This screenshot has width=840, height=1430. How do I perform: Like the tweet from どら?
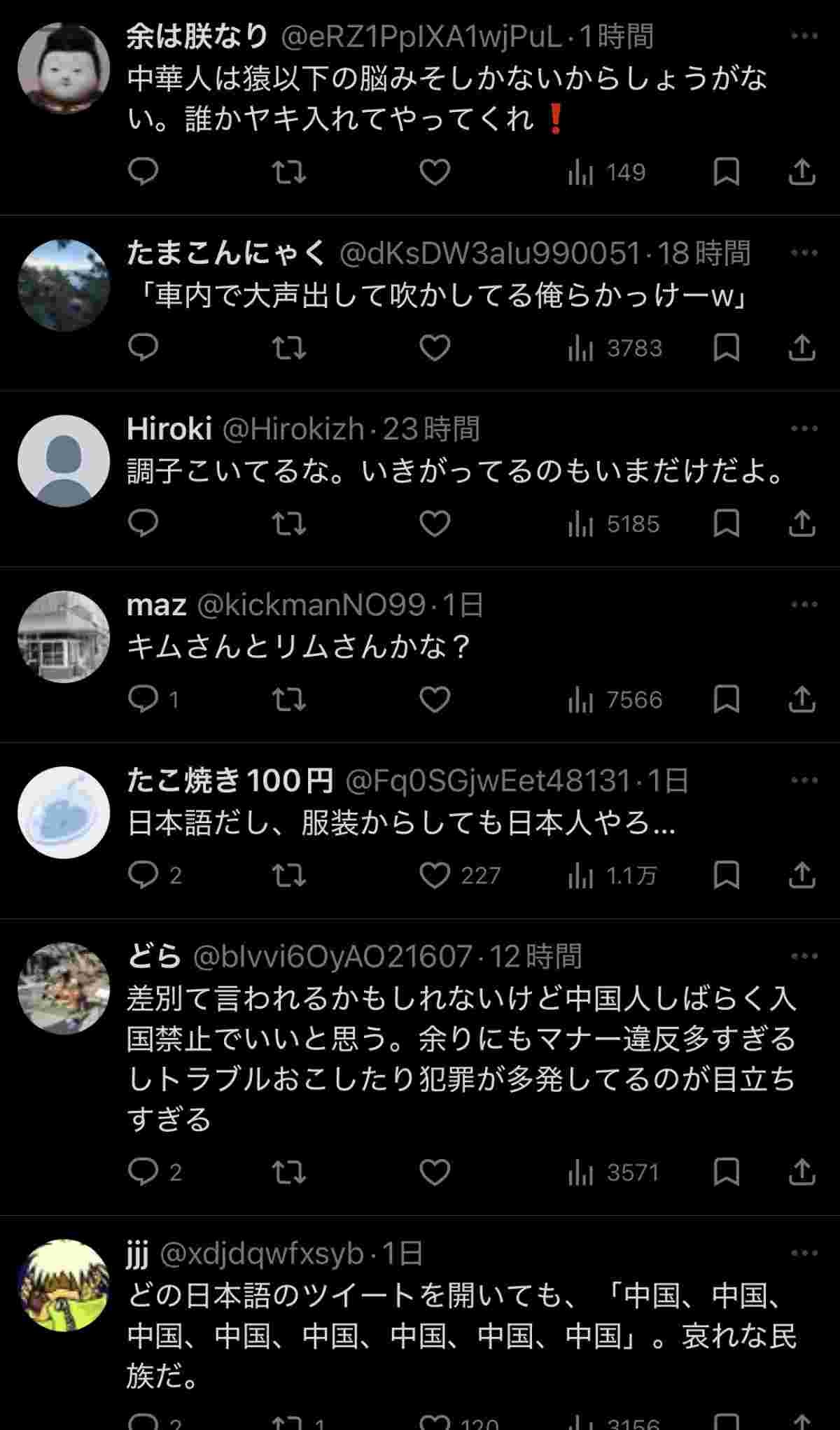(434, 1172)
